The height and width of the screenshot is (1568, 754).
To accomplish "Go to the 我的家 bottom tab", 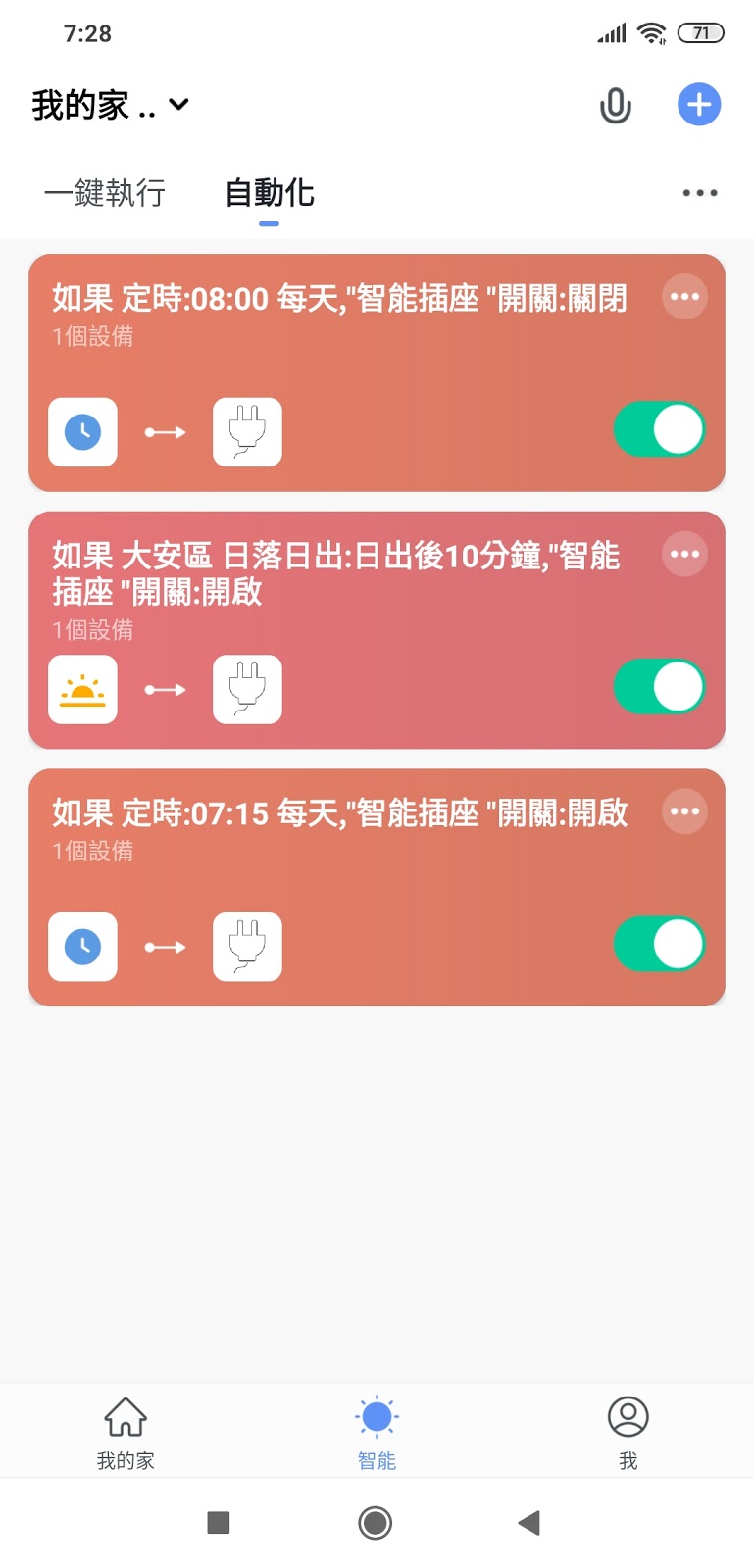I will pos(126,1433).
